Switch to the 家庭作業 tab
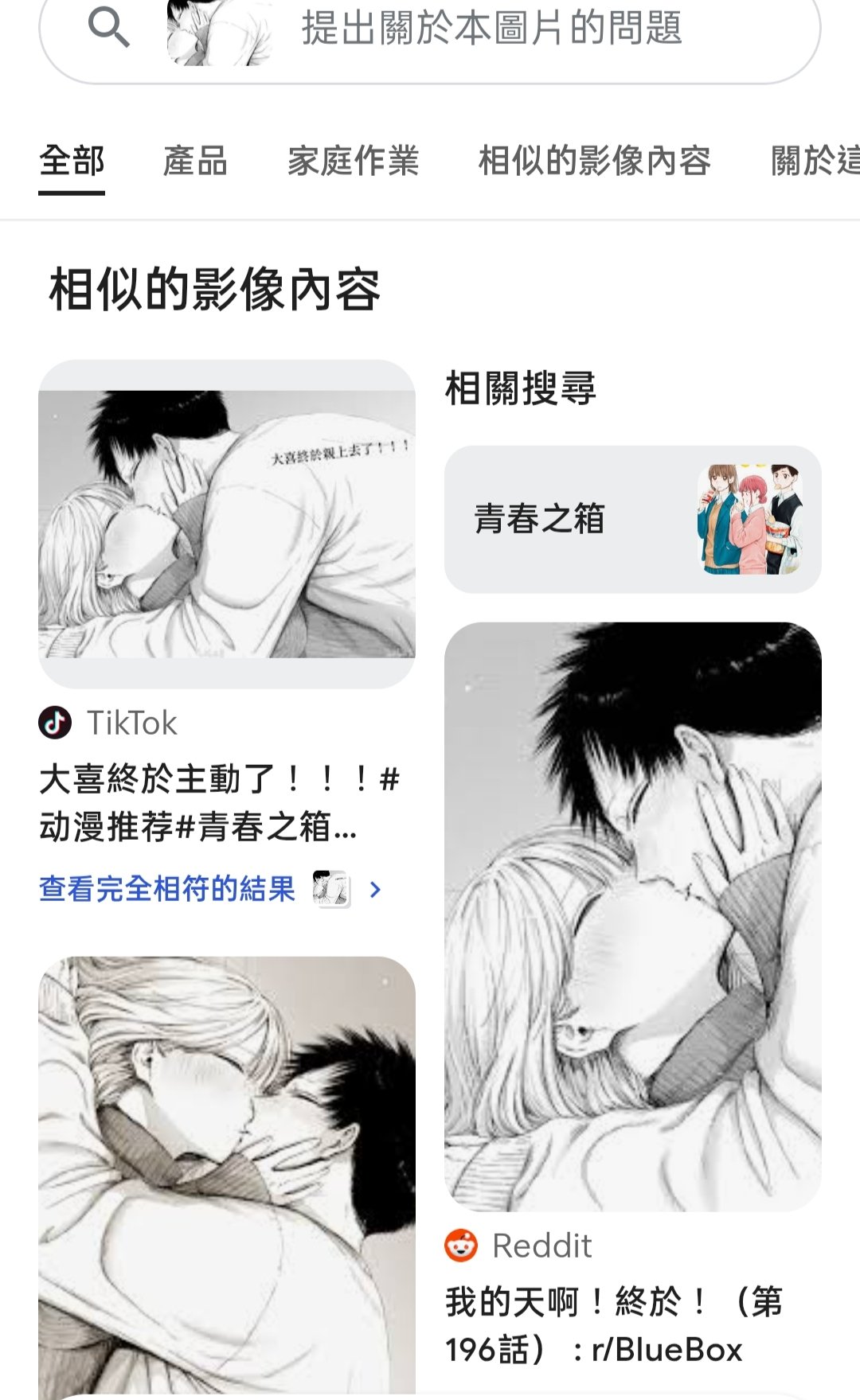 tap(353, 161)
